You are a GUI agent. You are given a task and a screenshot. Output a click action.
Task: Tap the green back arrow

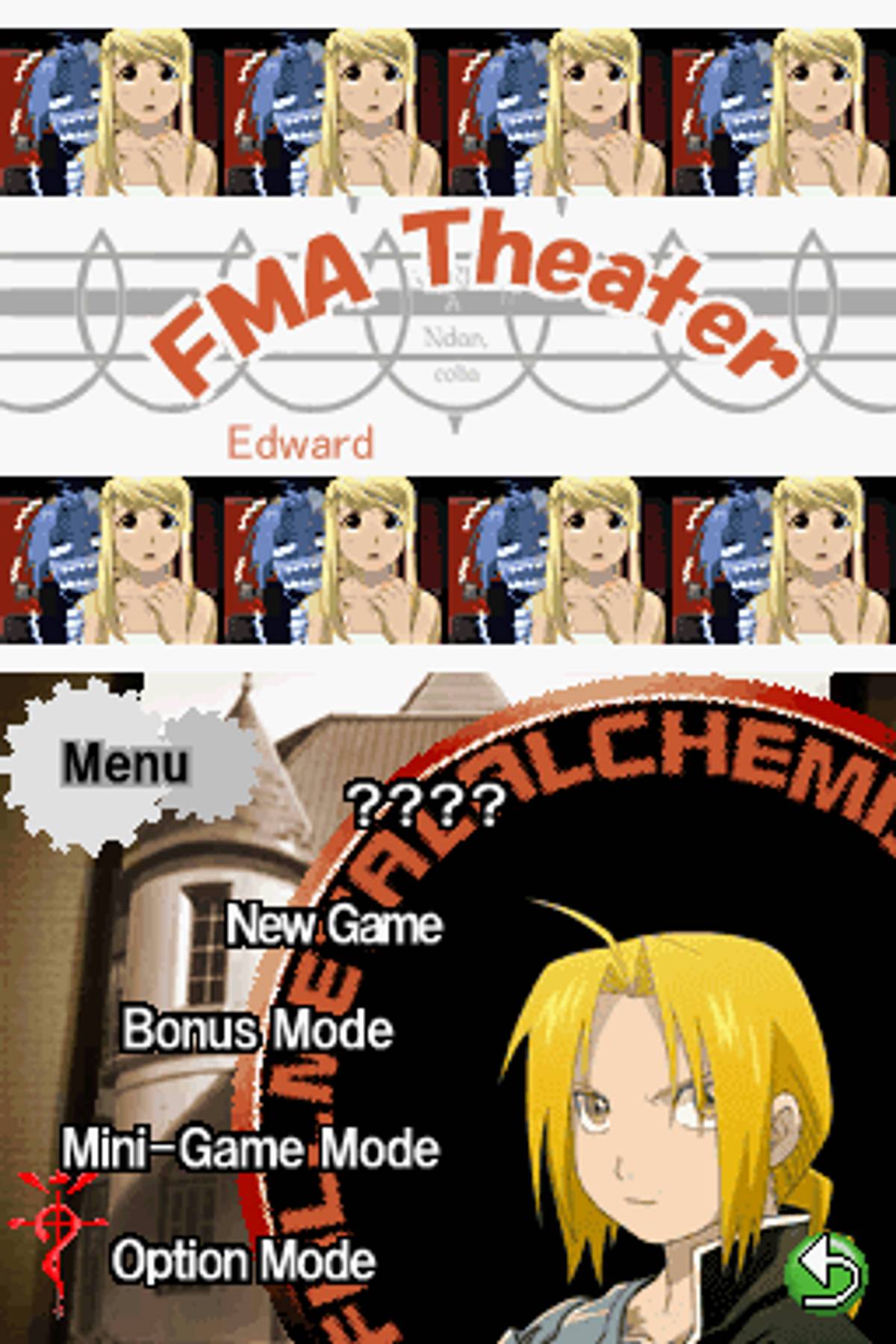tap(827, 1272)
